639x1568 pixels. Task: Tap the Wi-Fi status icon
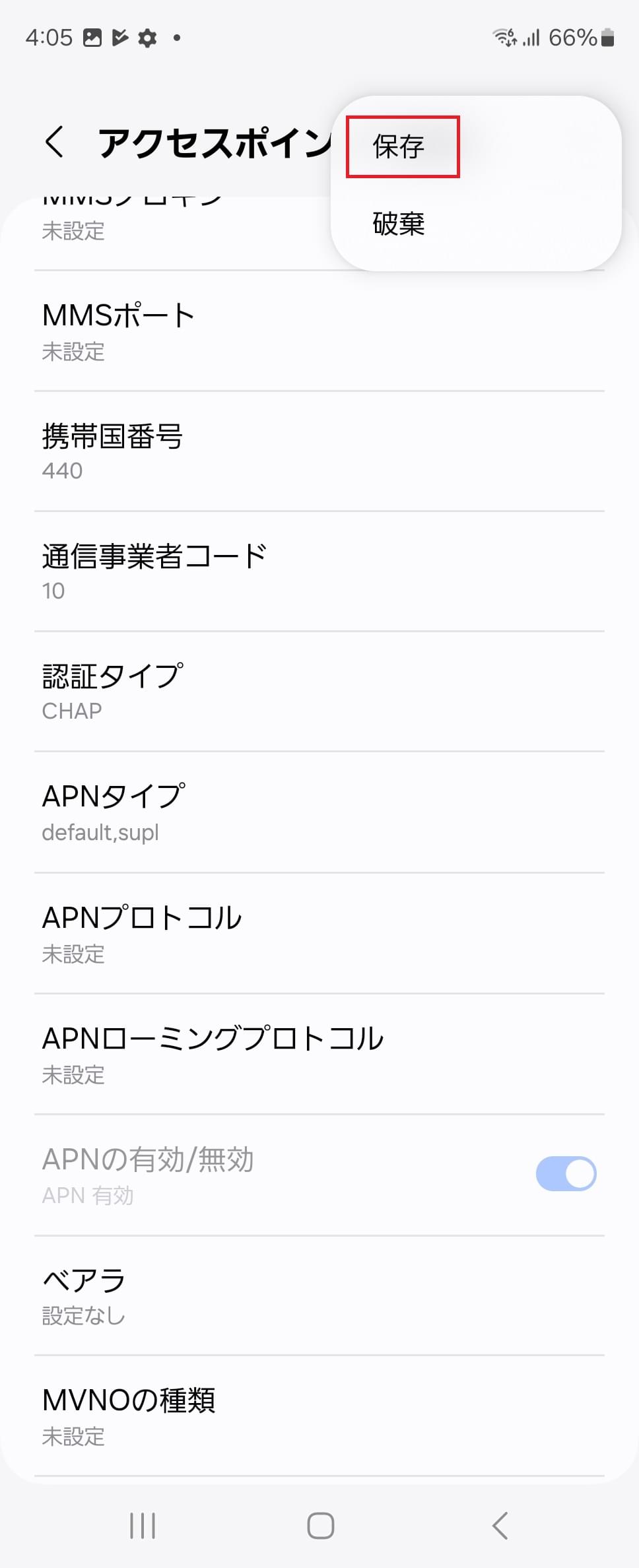(505, 38)
